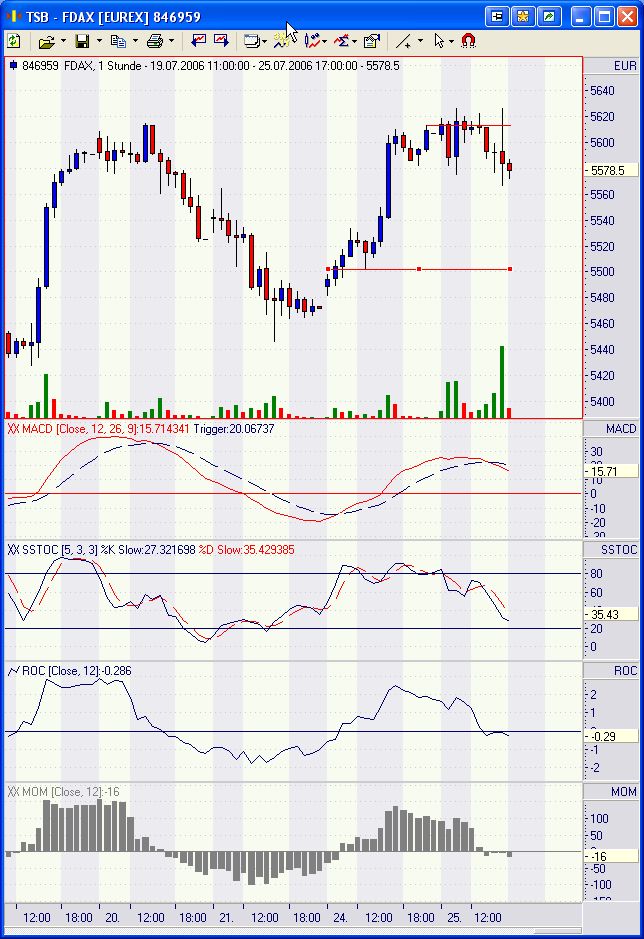Click the green leaf icon in title bar

pyautogui.click(x=548, y=16)
